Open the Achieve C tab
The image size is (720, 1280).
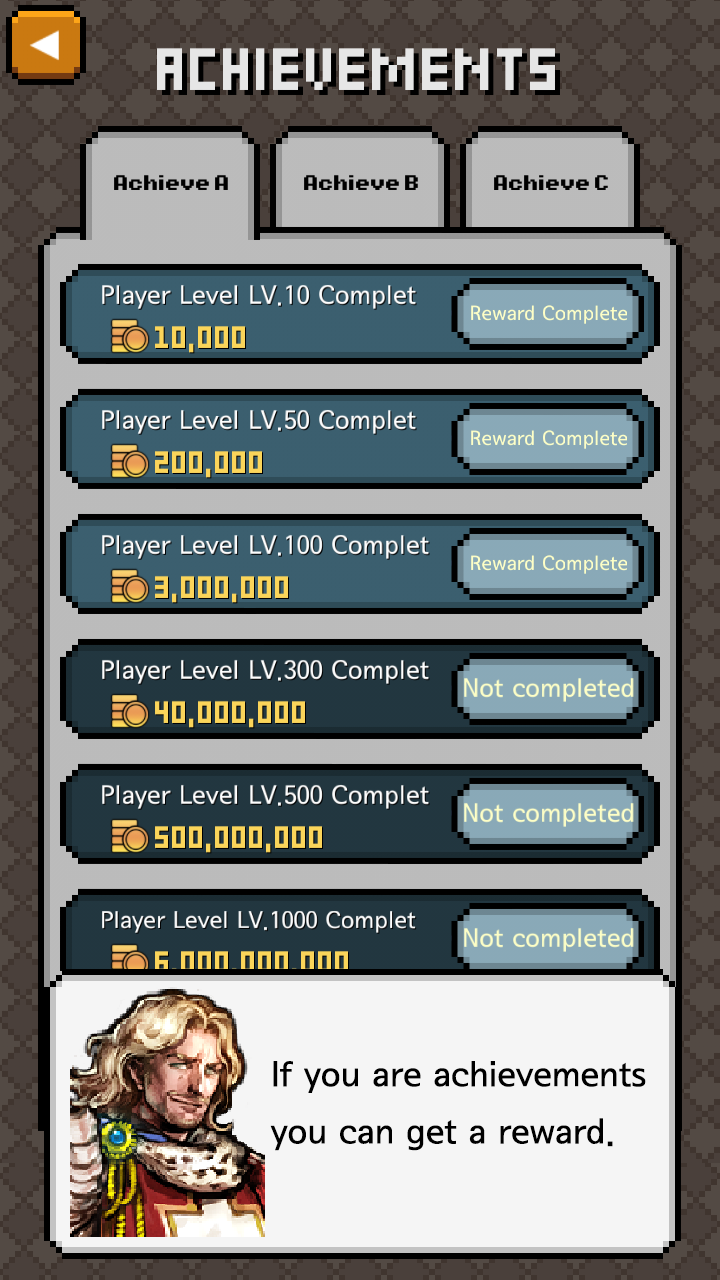(x=550, y=183)
